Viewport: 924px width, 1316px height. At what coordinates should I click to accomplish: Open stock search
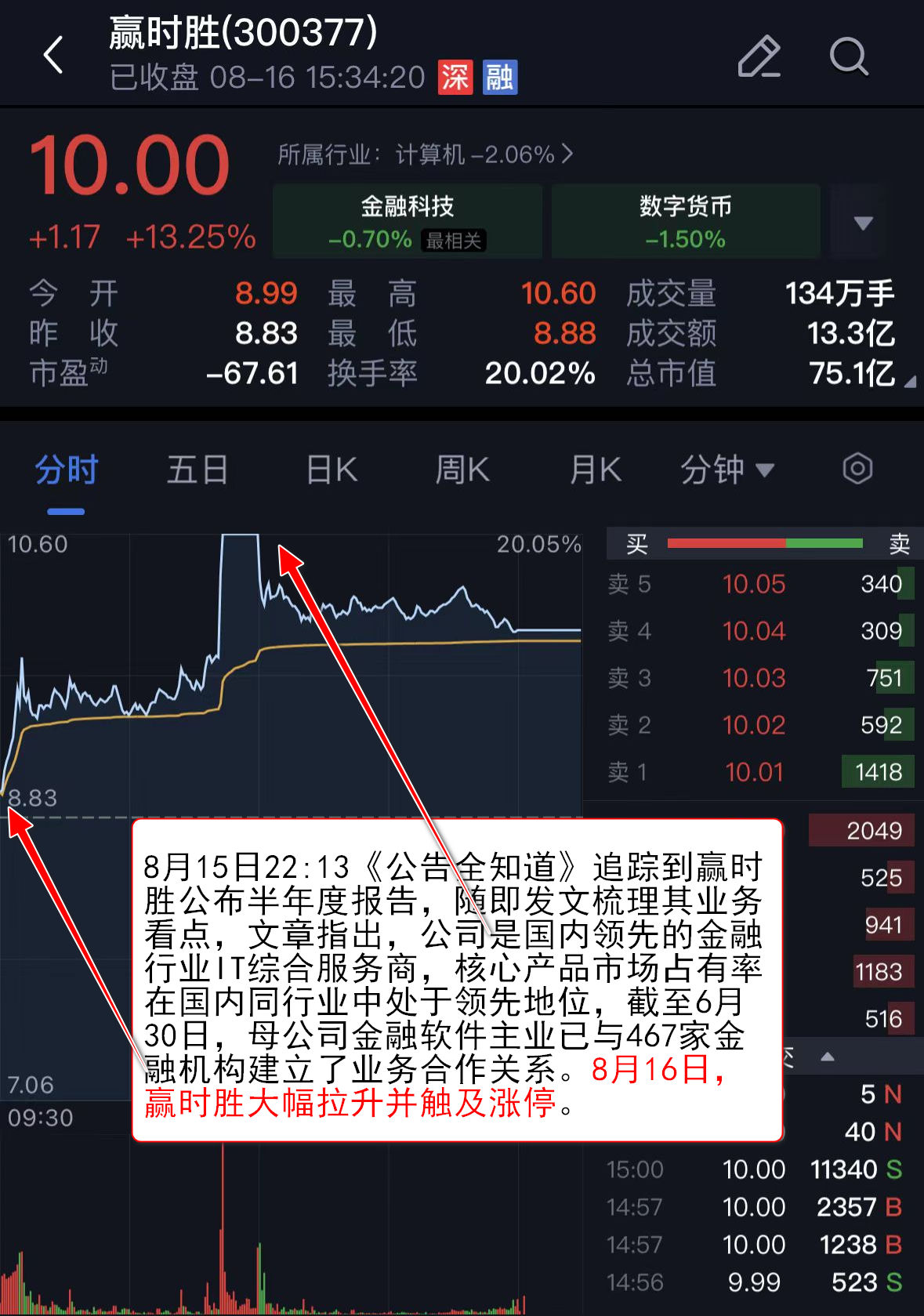click(849, 56)
